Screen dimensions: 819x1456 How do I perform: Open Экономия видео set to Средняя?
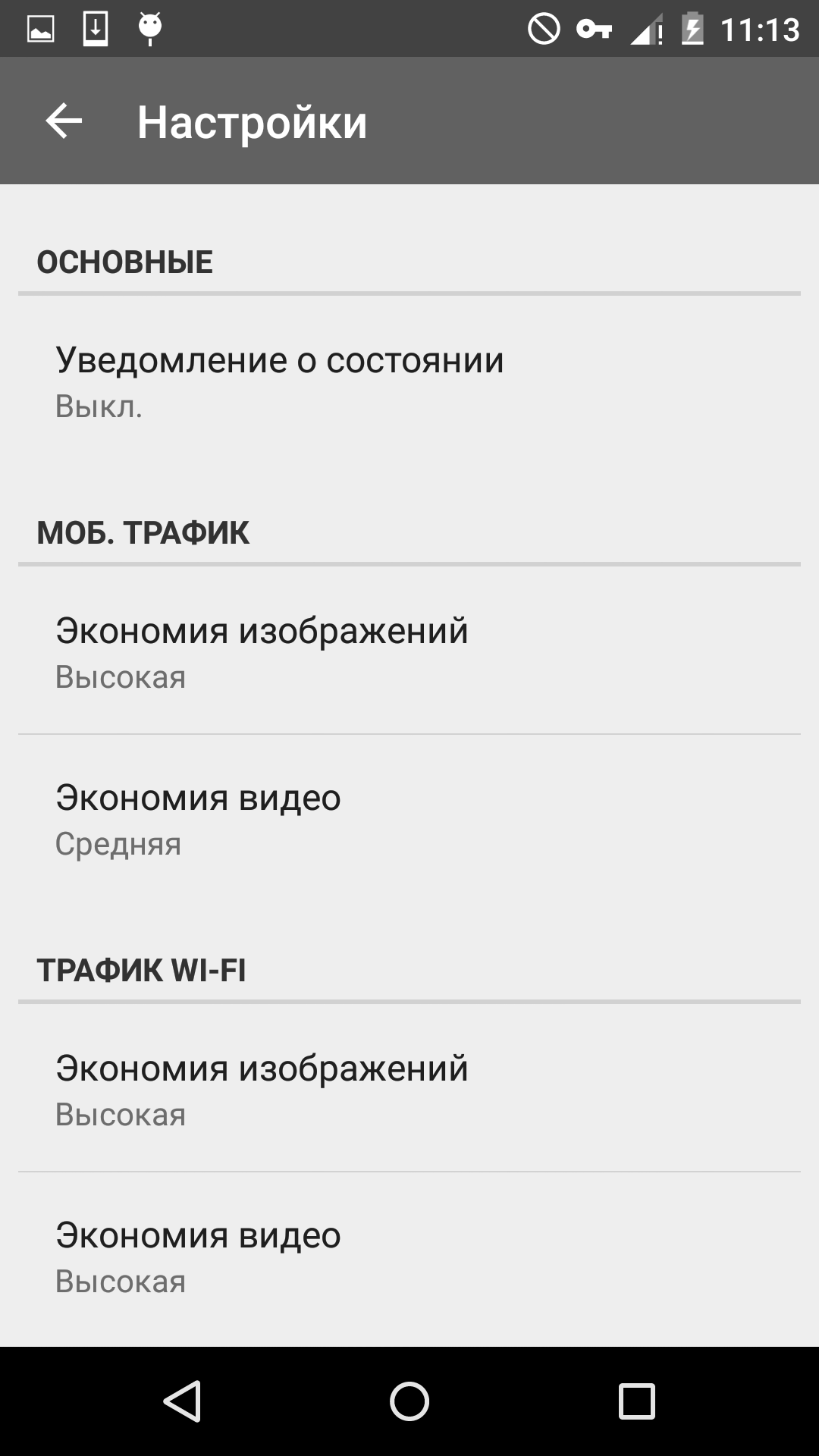[x=409, y=818]
